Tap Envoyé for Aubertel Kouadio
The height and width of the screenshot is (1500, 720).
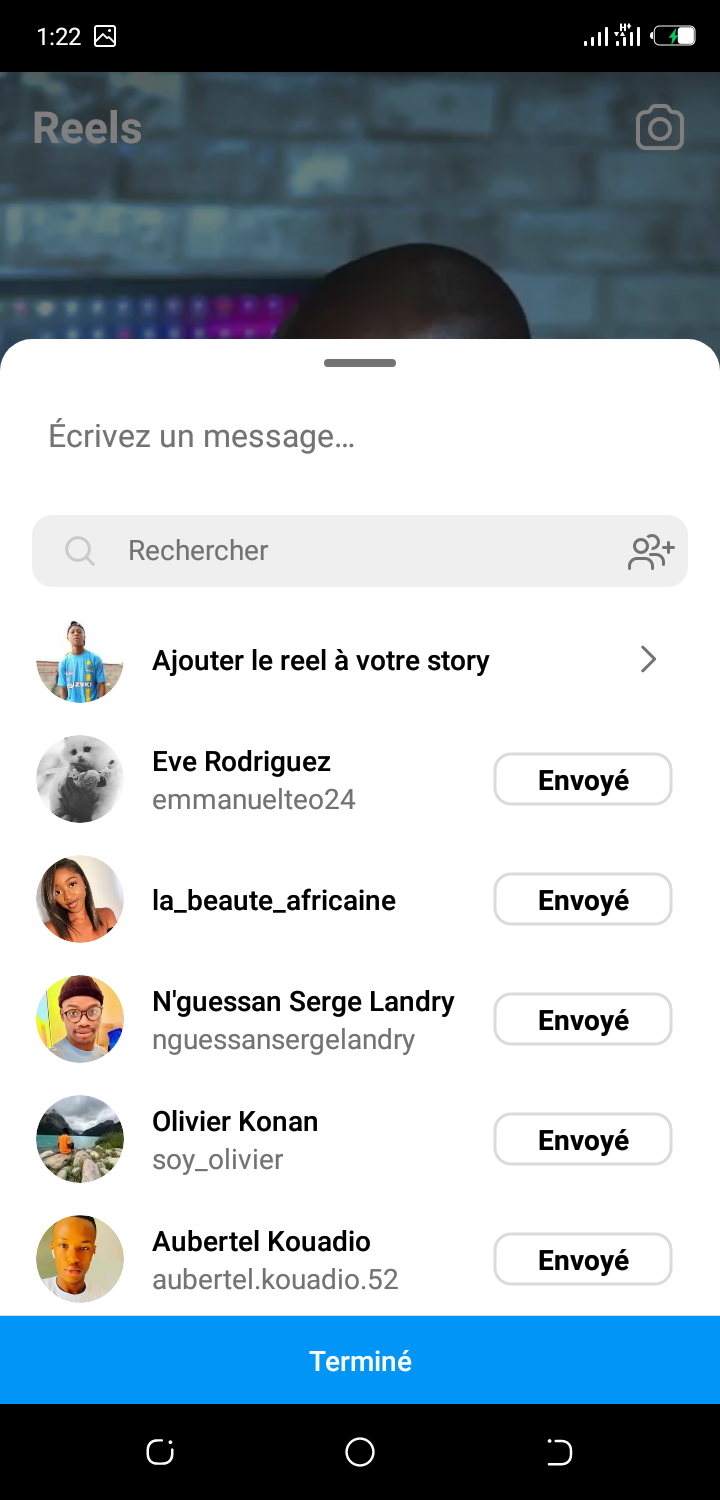pos(582,1260)
